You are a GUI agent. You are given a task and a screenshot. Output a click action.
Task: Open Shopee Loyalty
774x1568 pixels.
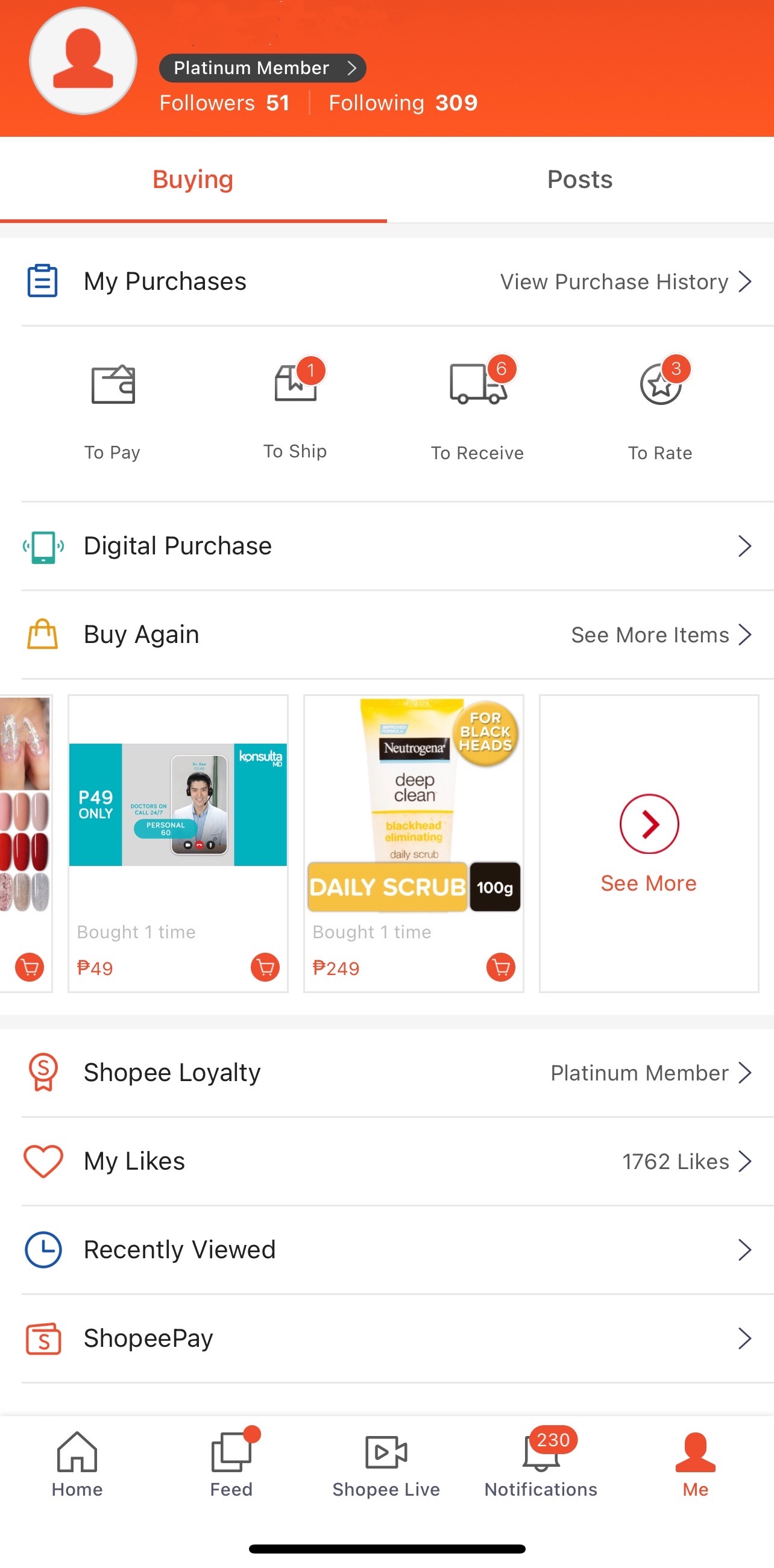click(x=388, y=1073)
